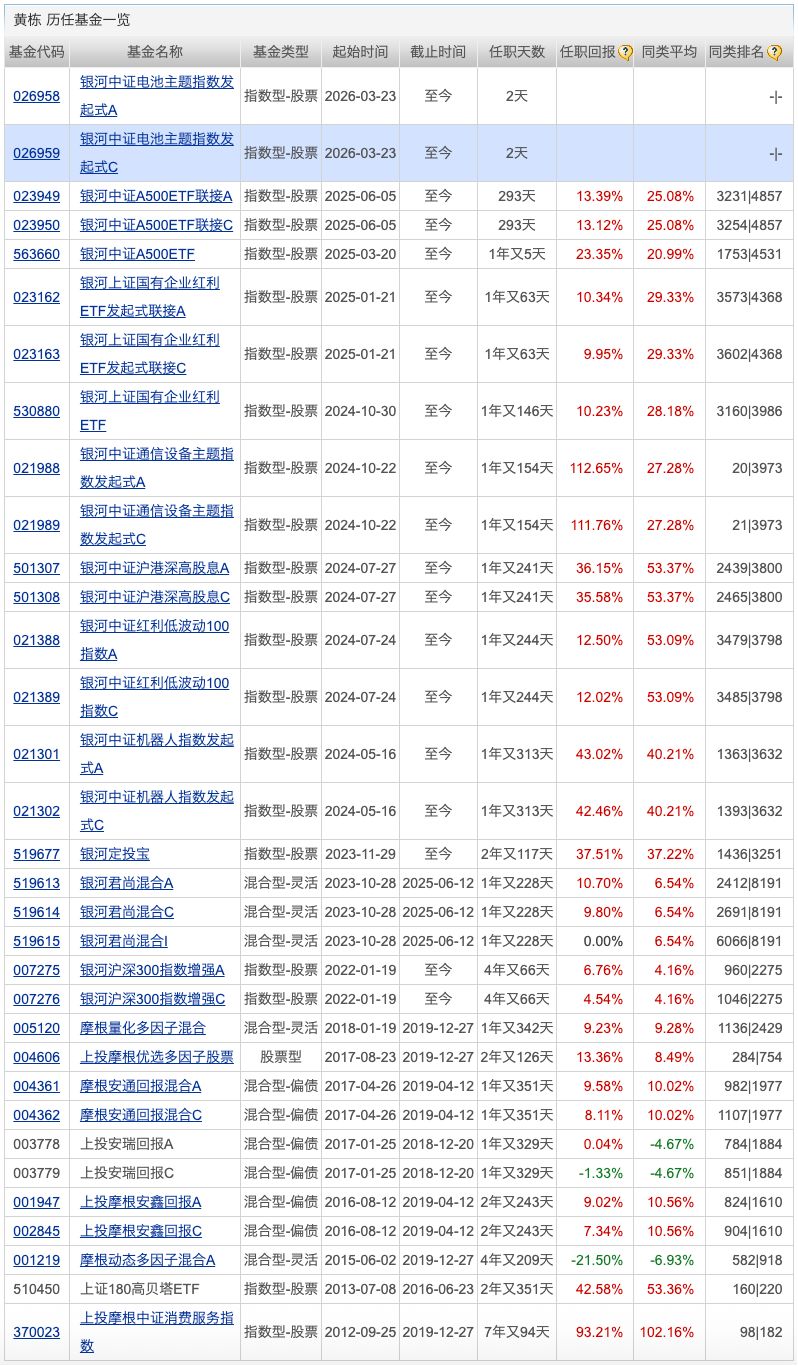Open fund code 021388 link
Screen dimensions: 798x1366
[36, 640]
